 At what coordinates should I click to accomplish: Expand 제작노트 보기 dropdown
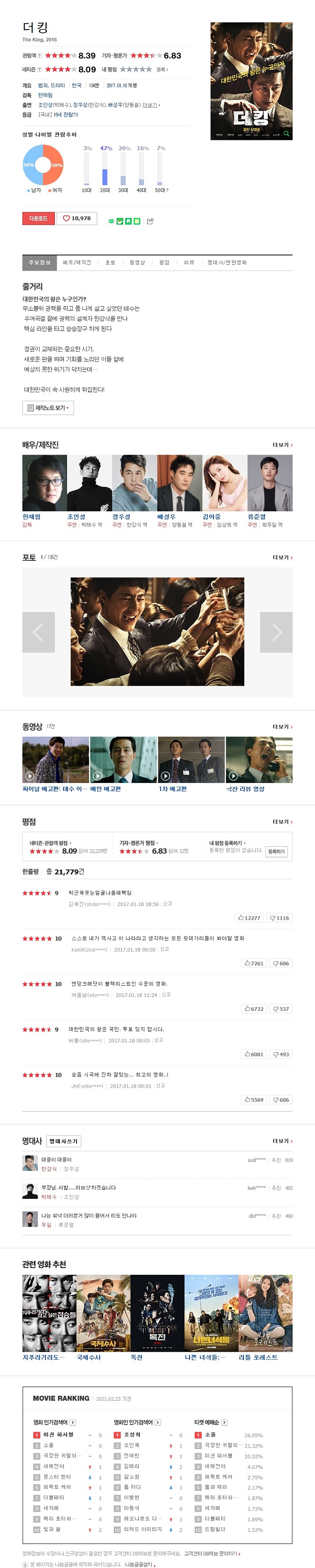[x=48, y=407]
